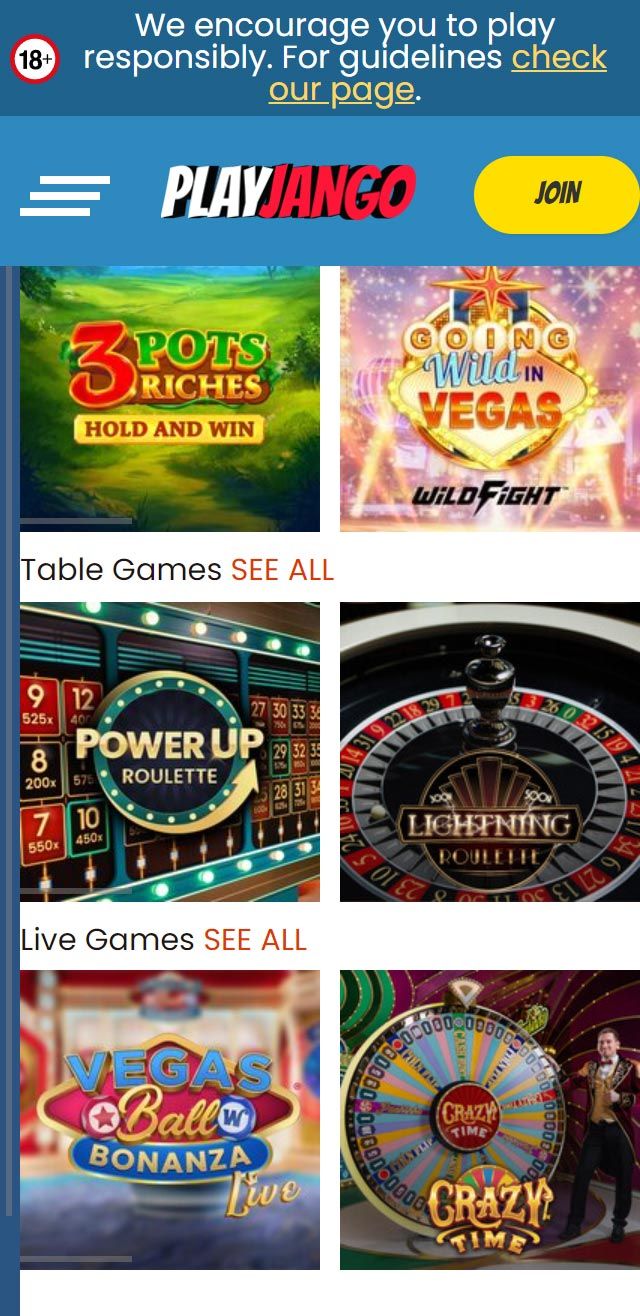
Task: Open Going Wild in Vegas game
Action: point(490,398)
